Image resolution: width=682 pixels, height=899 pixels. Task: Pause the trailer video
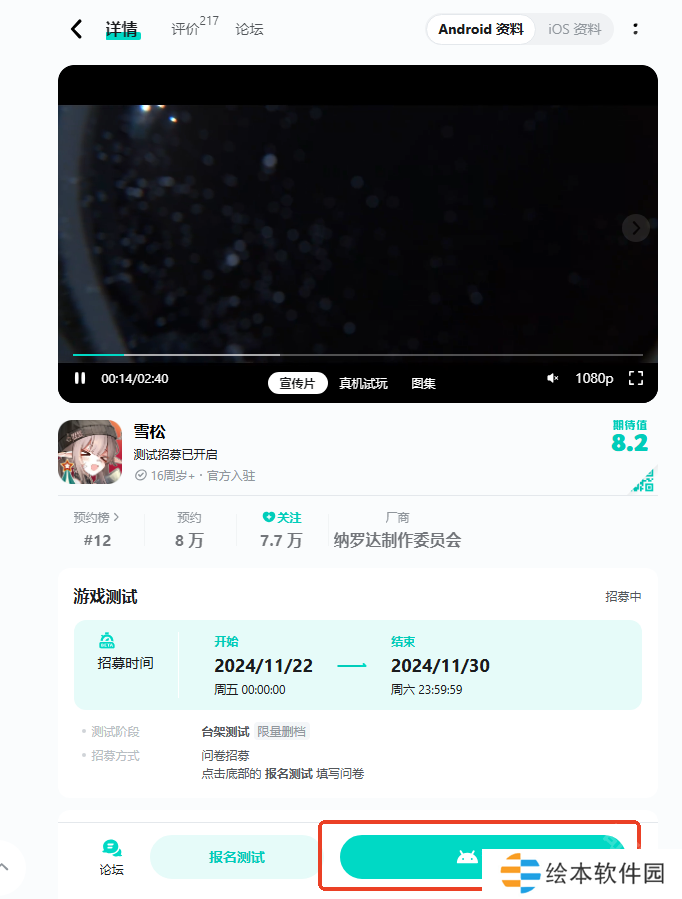click(80, 378)
